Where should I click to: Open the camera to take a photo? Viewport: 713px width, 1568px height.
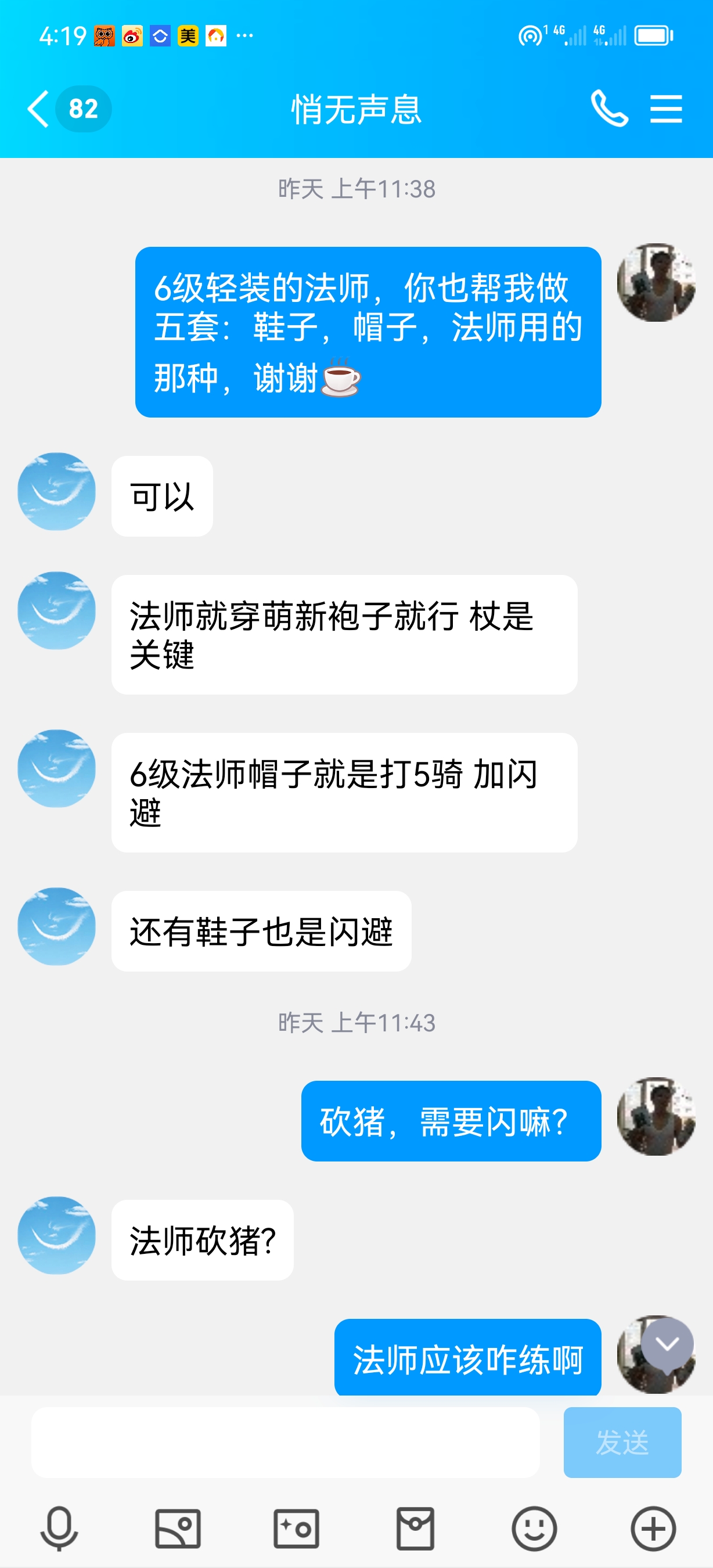click(x=296, y=1528)
